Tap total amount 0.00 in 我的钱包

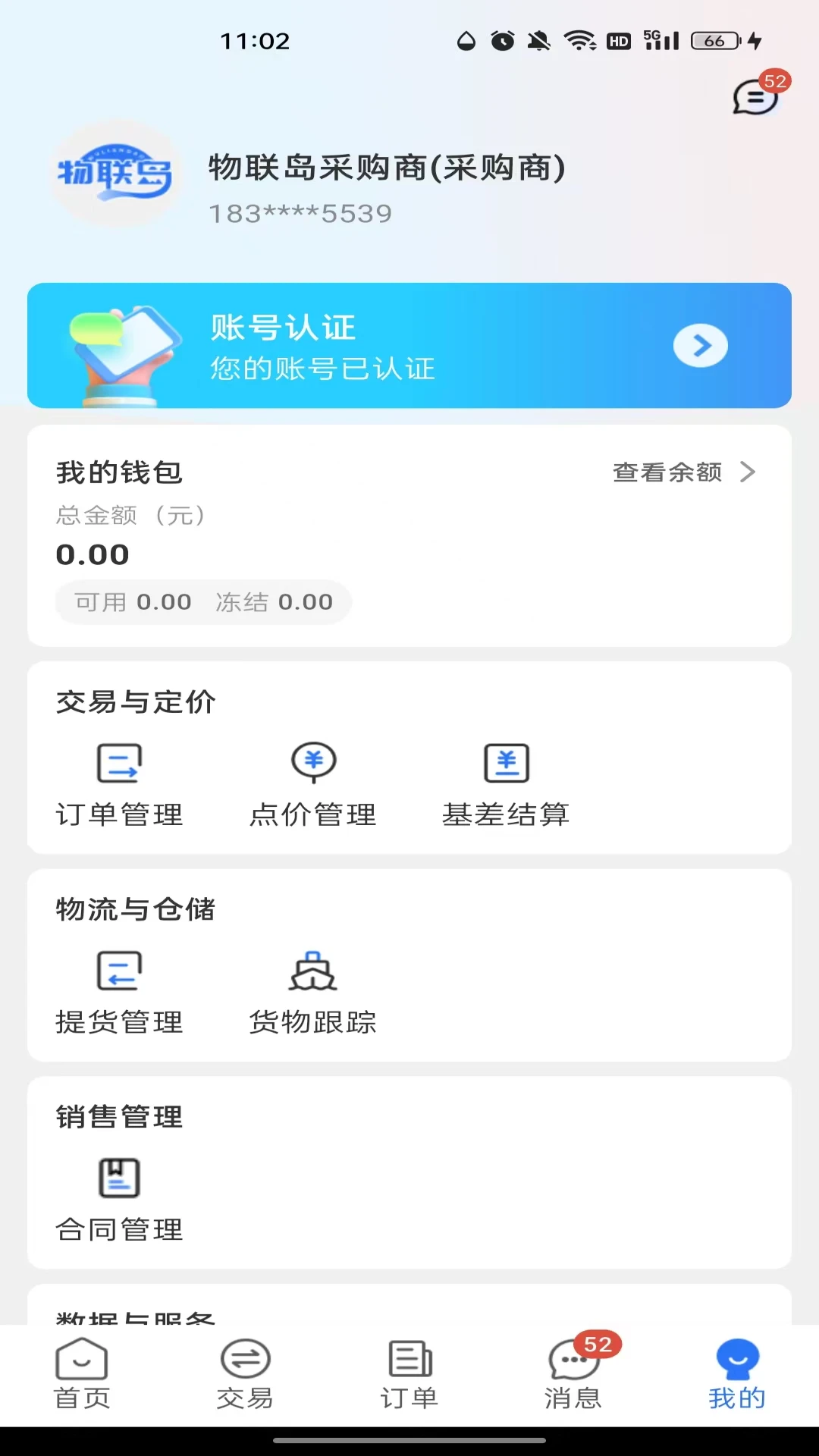click(x=93, y=554)
